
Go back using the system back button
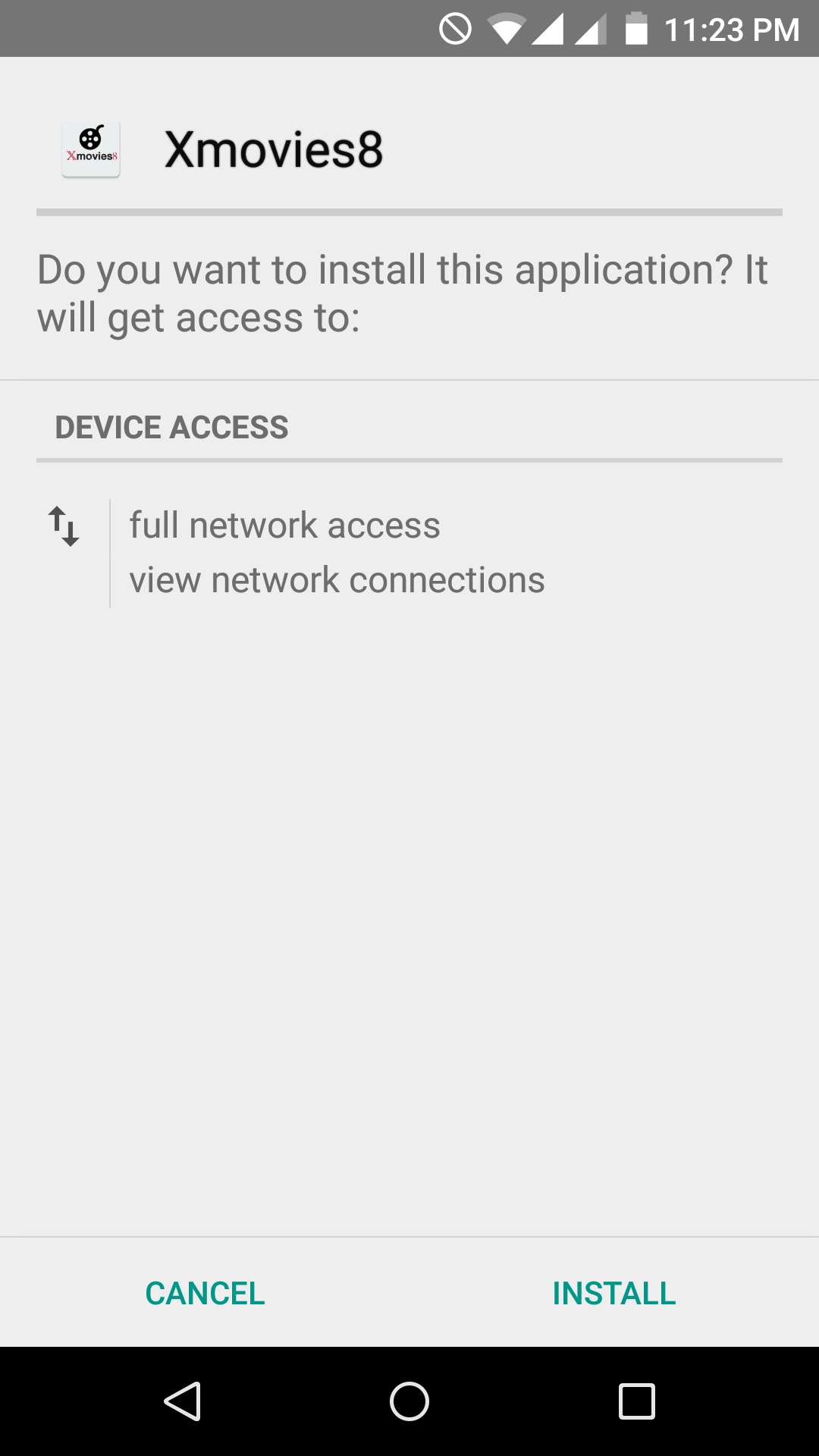(x=182, y=1401)
